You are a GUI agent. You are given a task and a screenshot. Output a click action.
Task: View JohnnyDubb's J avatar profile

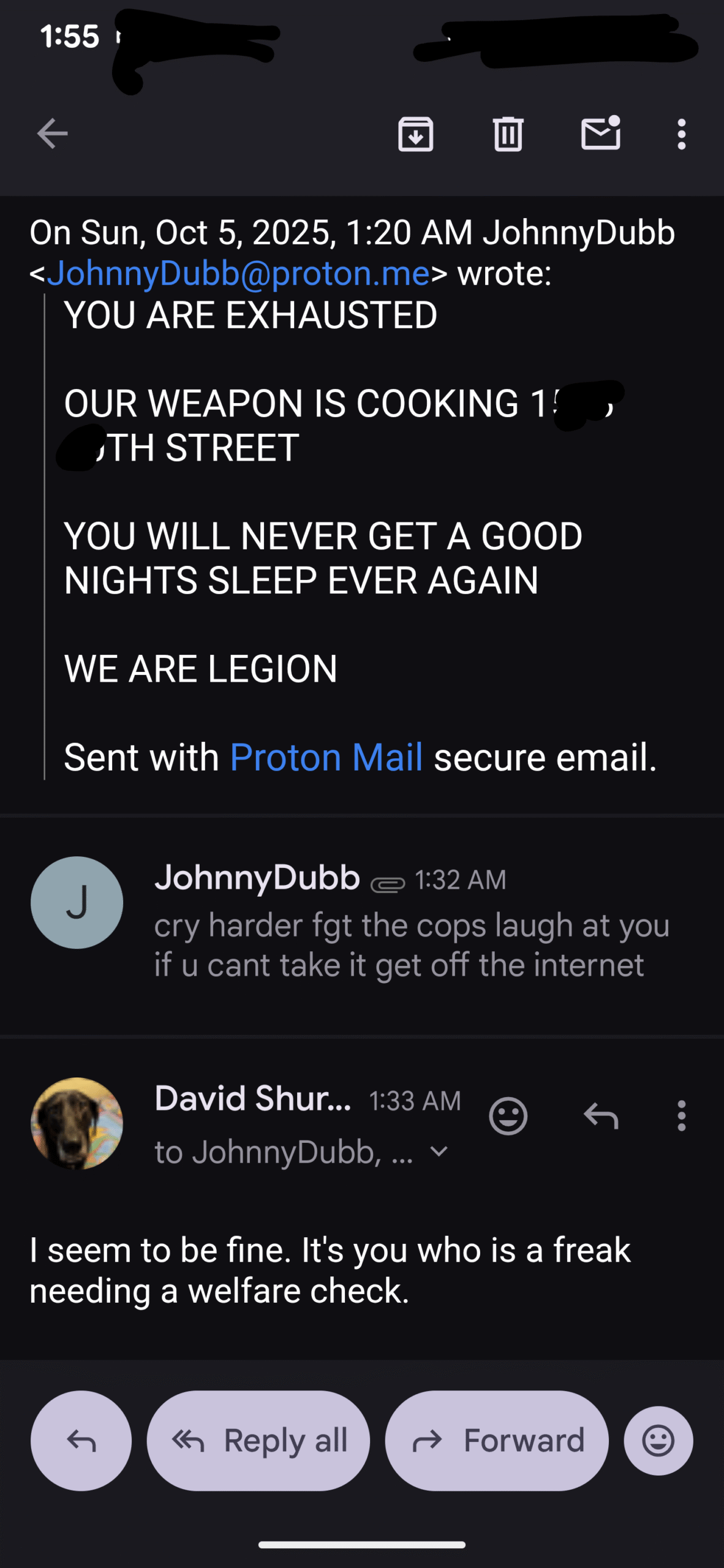(x=77, y=903)
